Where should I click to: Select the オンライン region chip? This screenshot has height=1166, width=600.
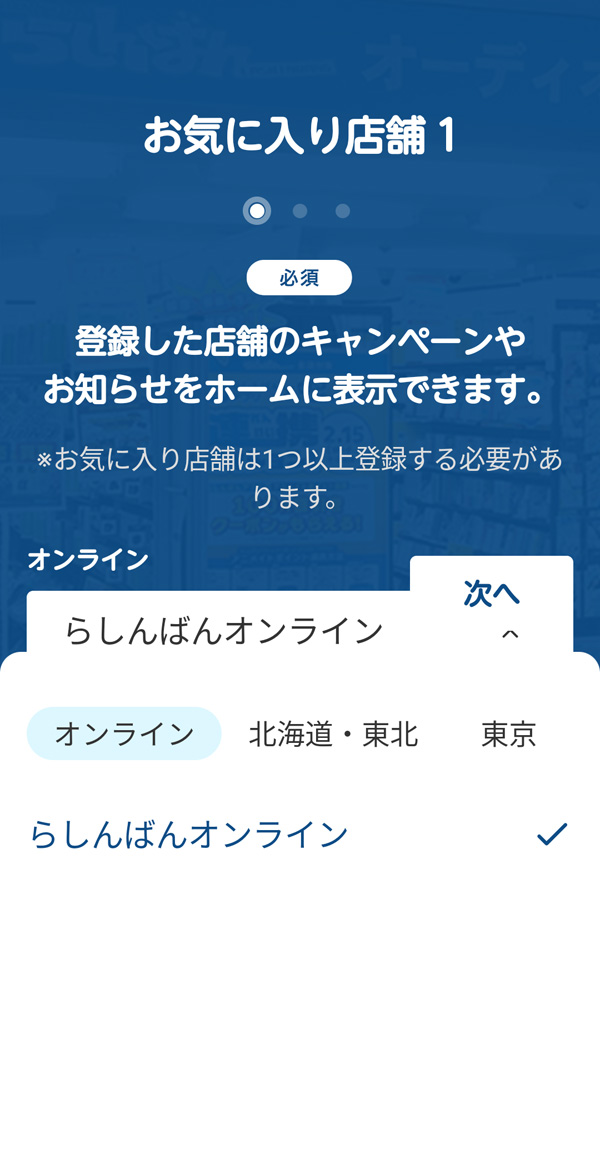[124, 734]
